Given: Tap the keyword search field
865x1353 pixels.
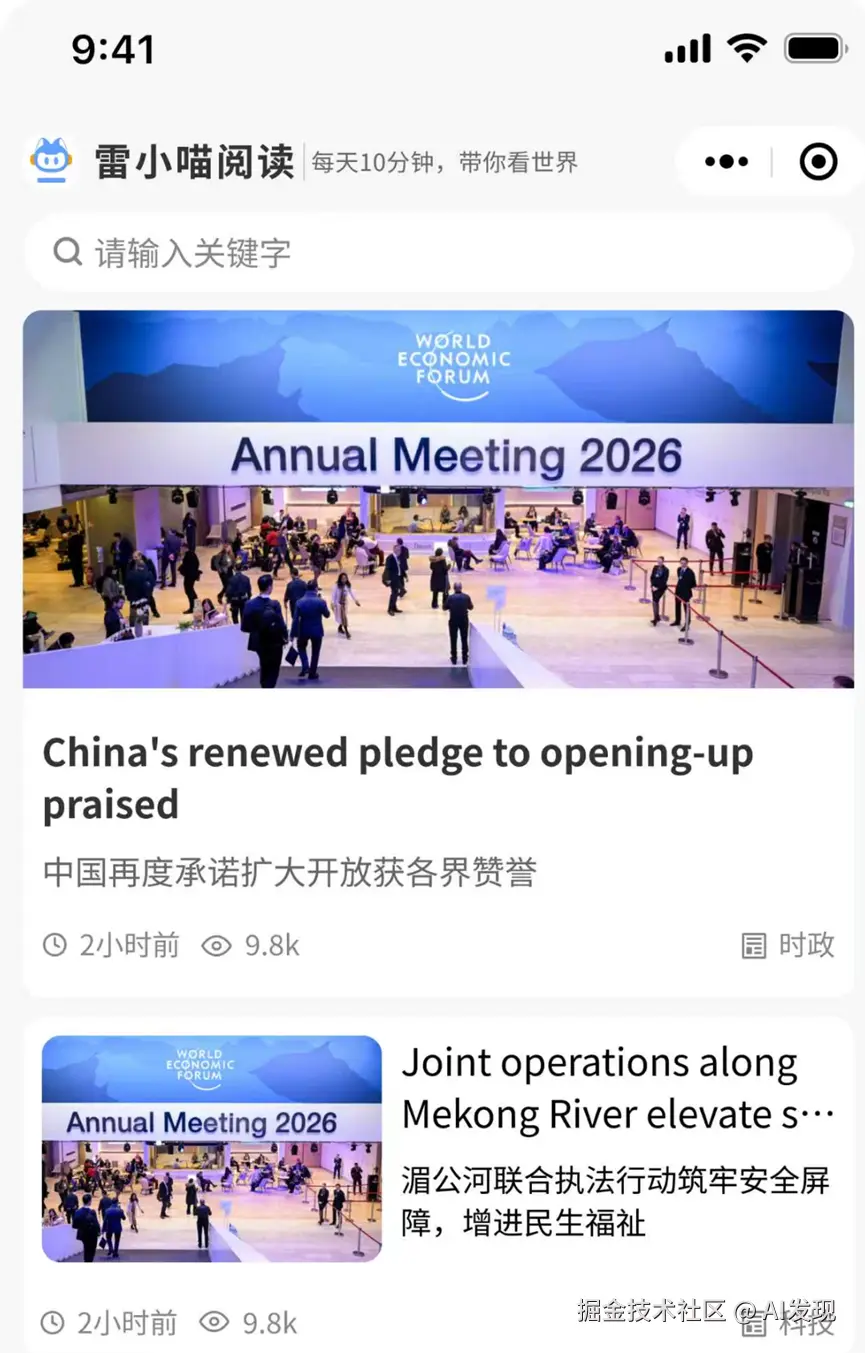Looking at the screenshot, I should coord(438,252).
